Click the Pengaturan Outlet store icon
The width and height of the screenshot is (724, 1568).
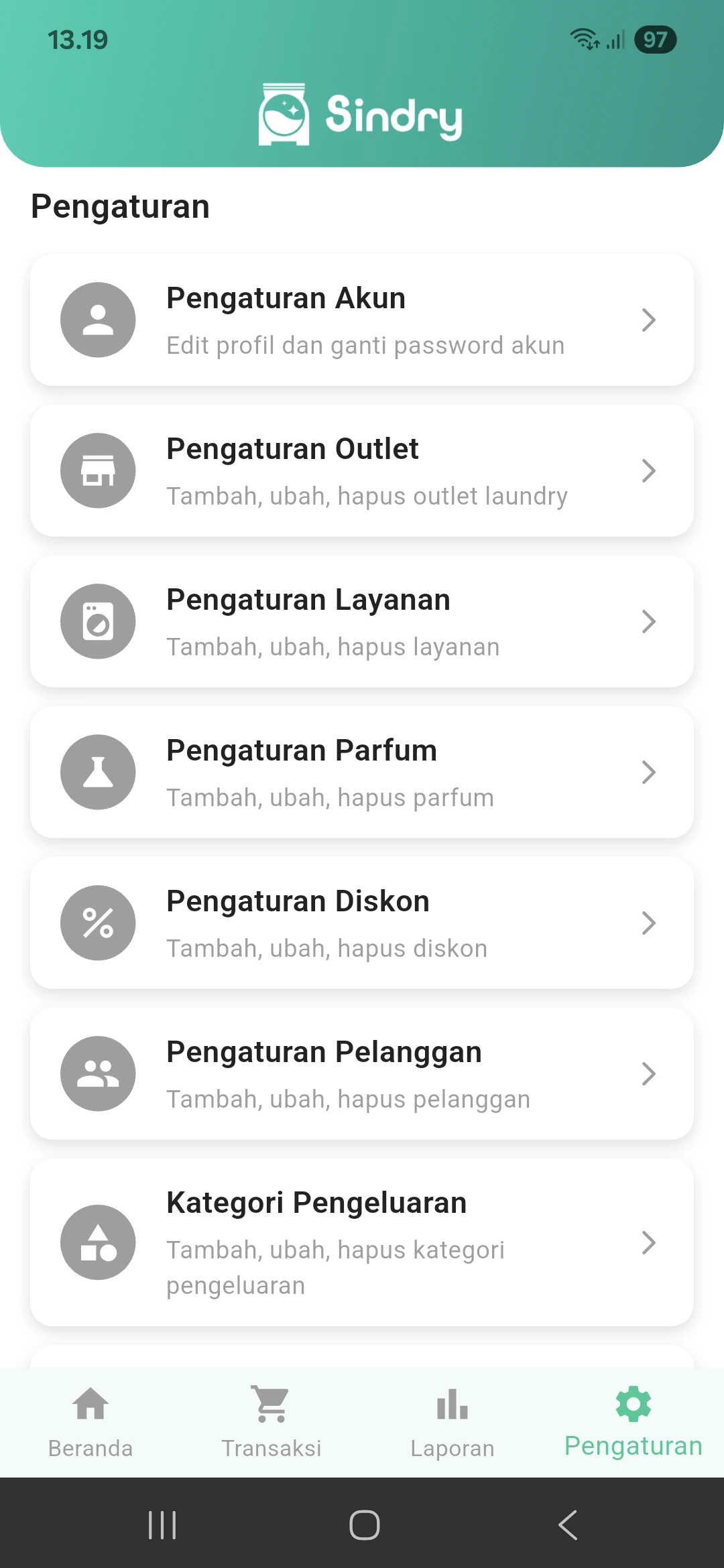[98, 470]
